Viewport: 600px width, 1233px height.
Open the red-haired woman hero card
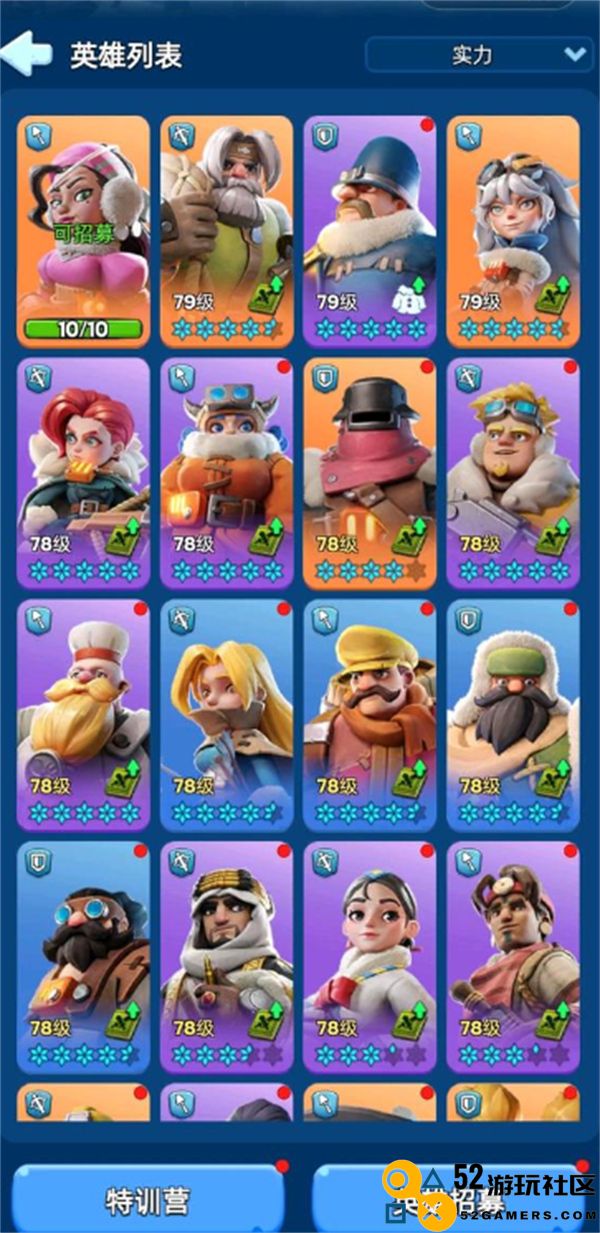[x=83, y=472]
